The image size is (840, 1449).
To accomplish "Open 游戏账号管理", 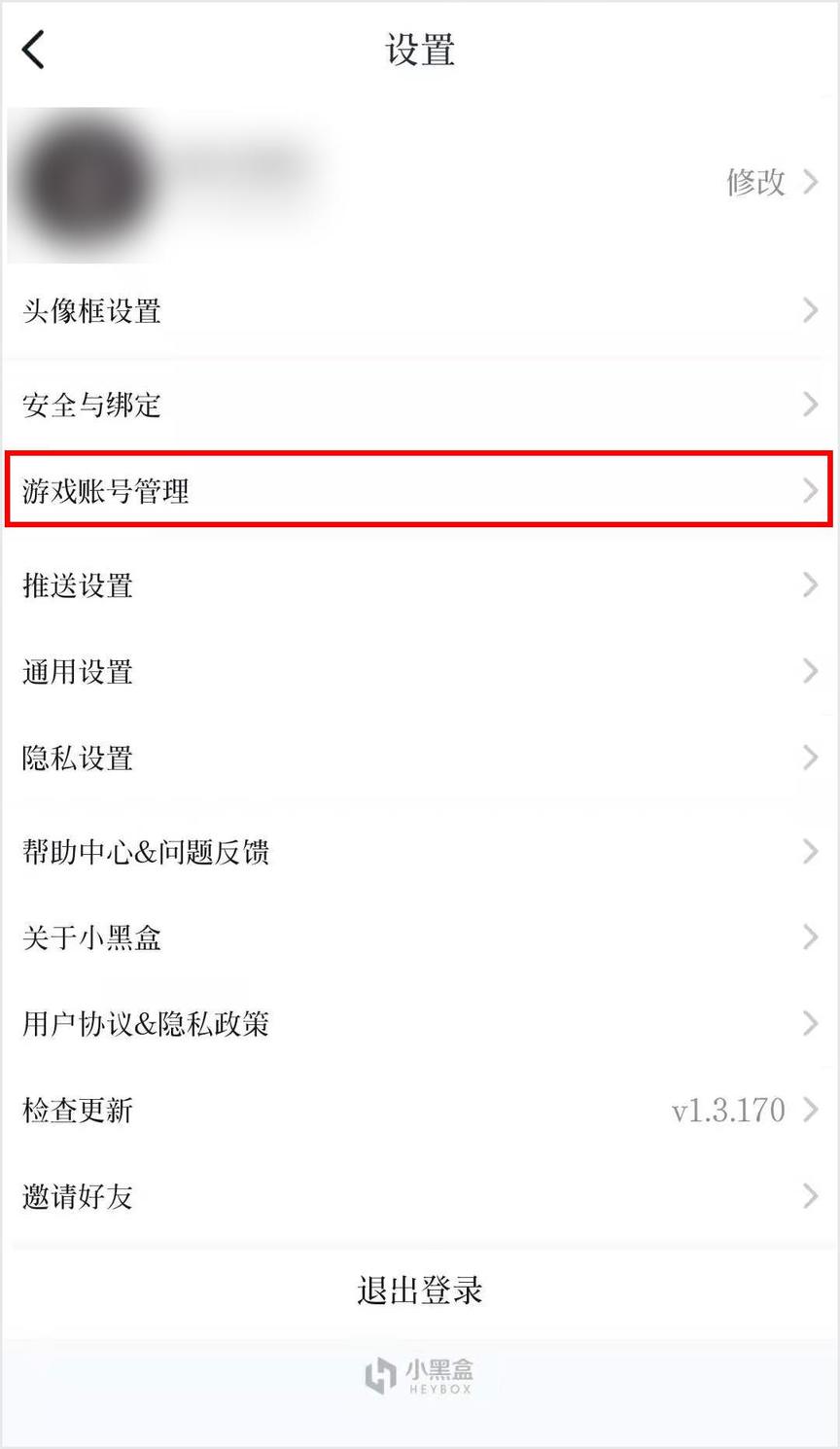I will (105, 491).
